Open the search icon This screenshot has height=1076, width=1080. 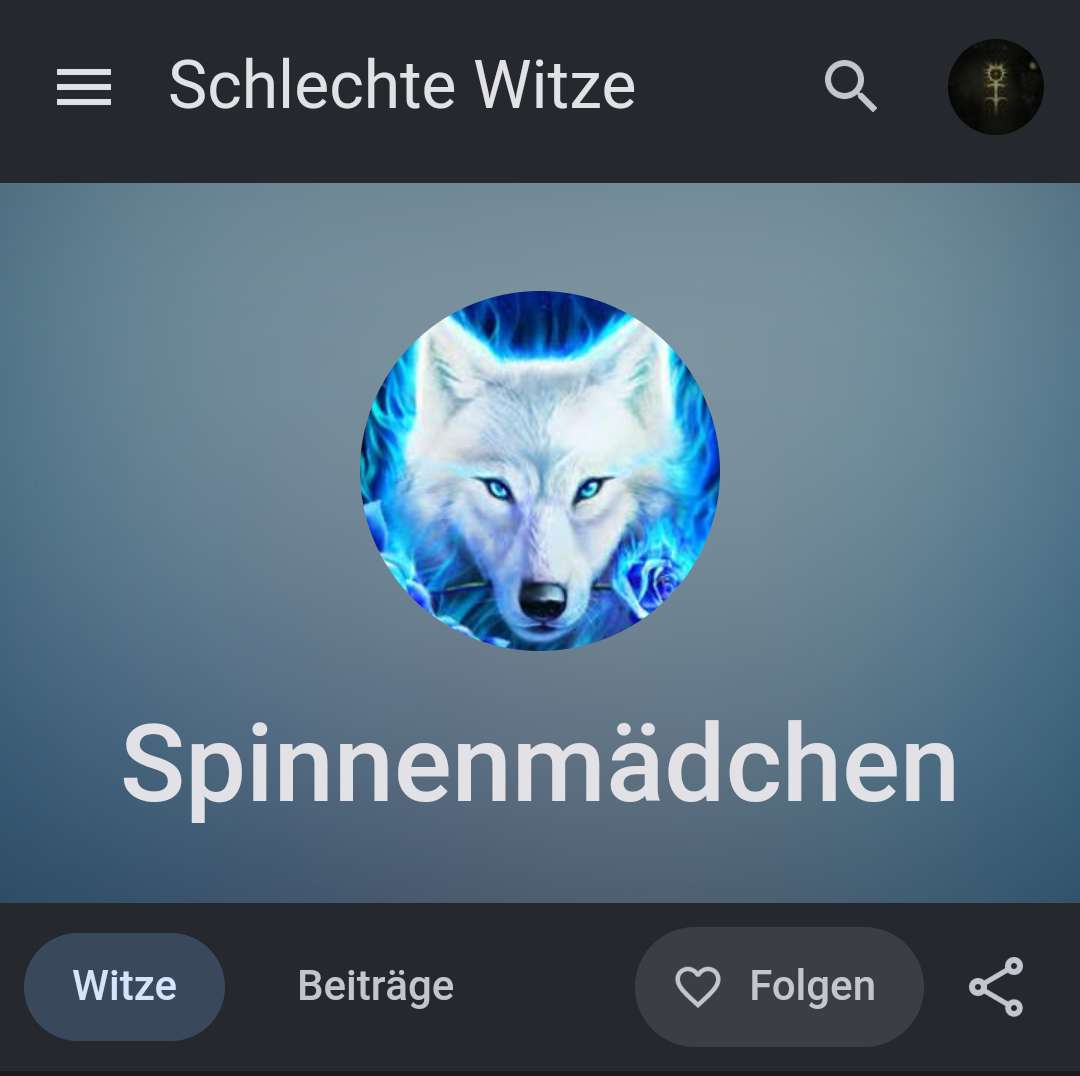click(x=850, y=87)
